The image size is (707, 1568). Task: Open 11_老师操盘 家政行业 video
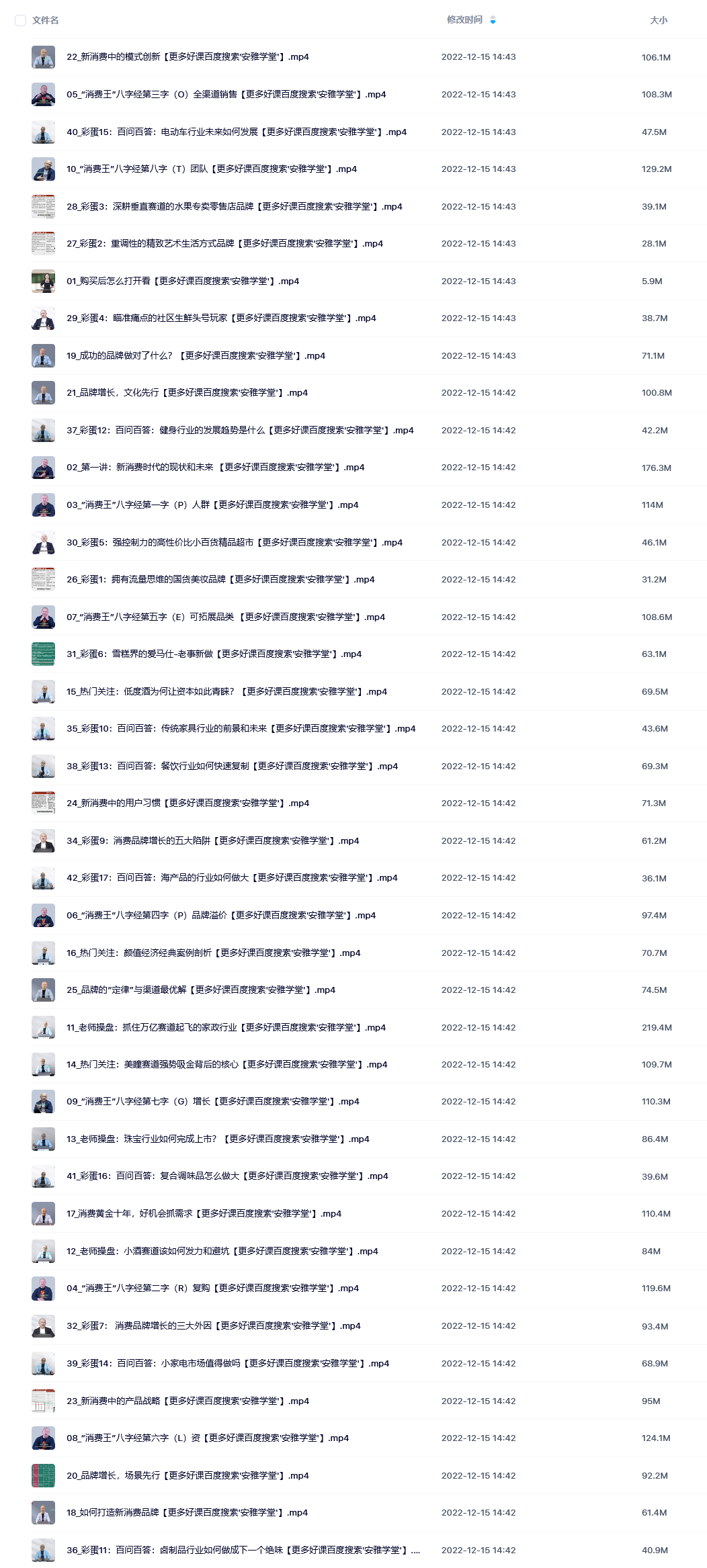(226, 1027)
